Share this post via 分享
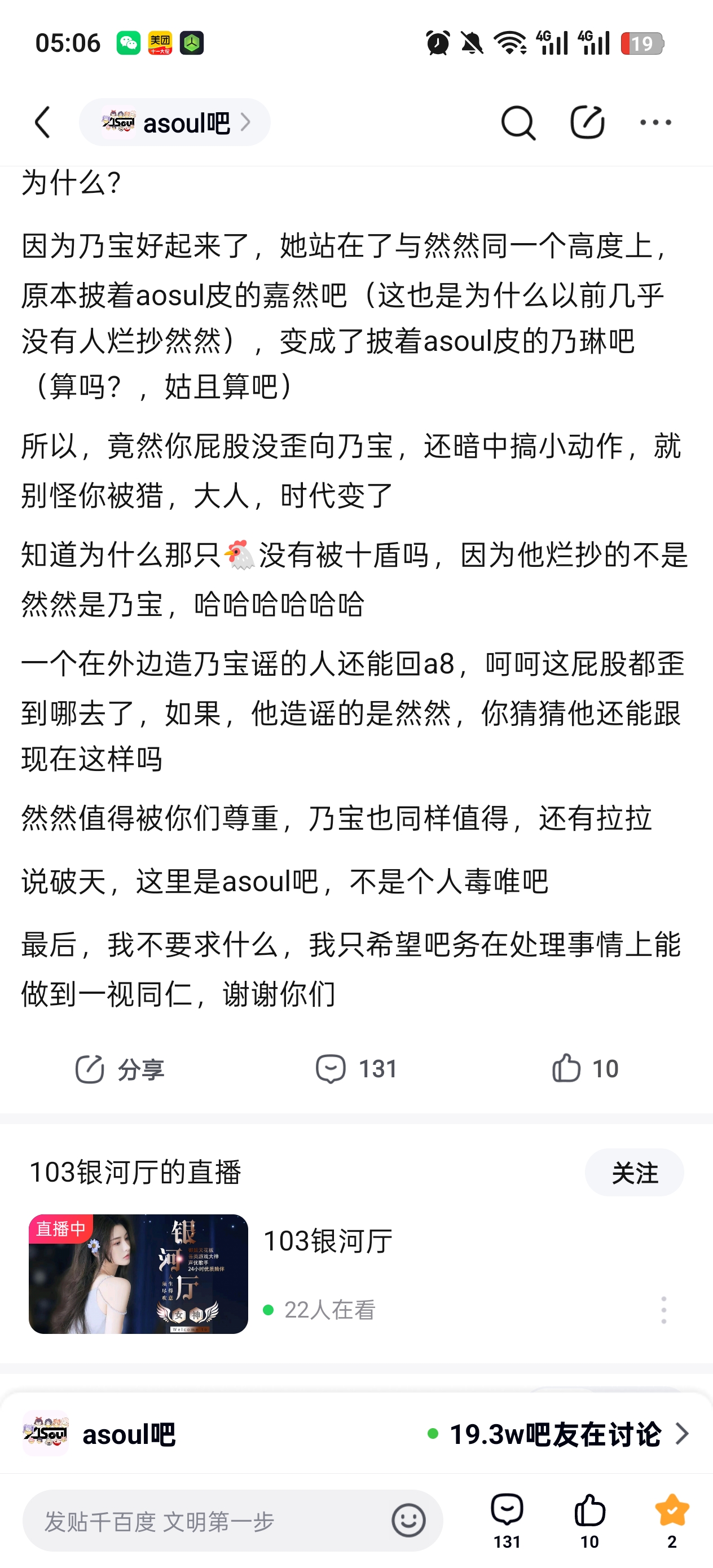 120,1069
